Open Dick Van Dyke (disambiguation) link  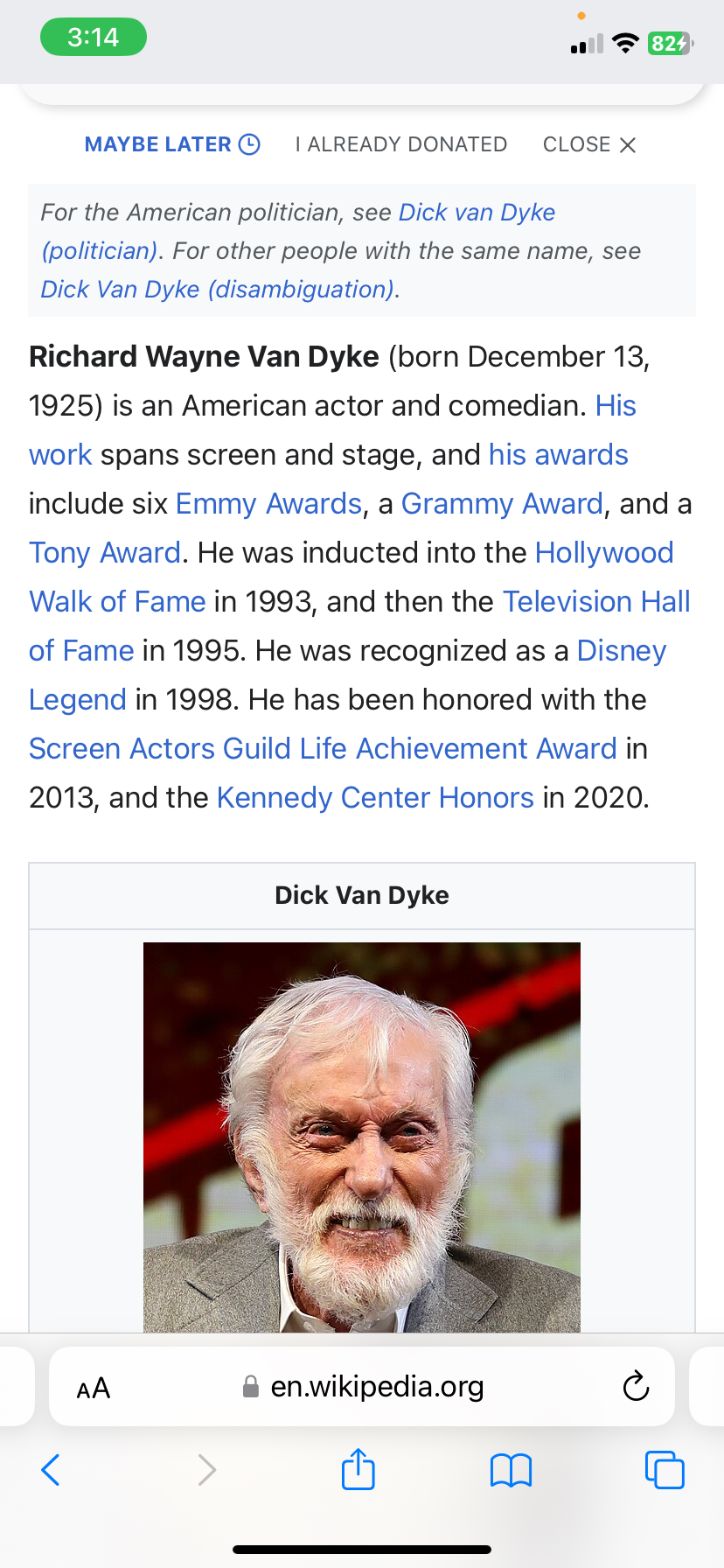click(x=219, y=290)
